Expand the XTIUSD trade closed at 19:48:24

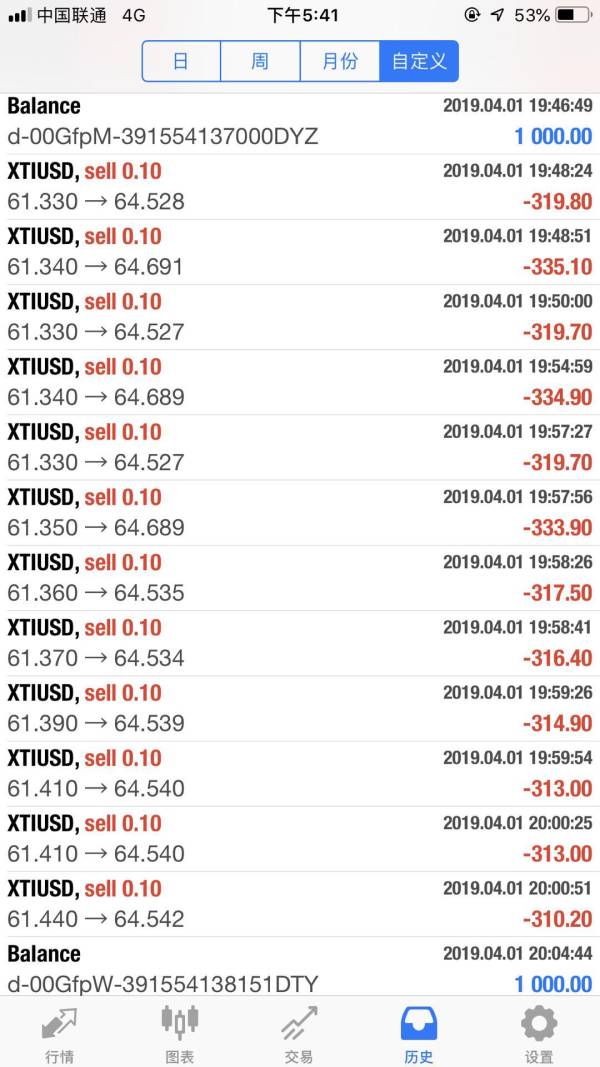coord(300,186)
